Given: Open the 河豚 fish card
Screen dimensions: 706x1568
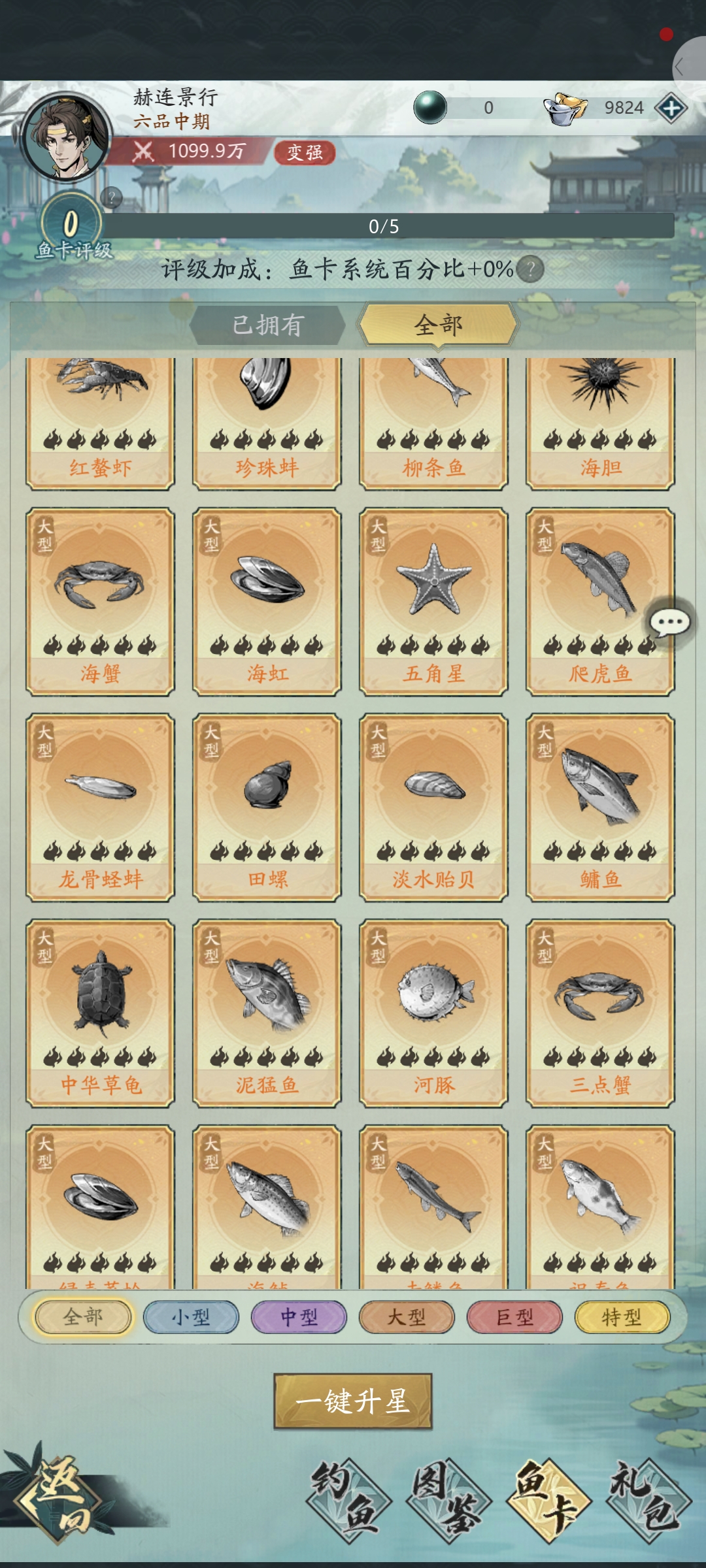Looking at the screenshot, I should coord(433,1013).
